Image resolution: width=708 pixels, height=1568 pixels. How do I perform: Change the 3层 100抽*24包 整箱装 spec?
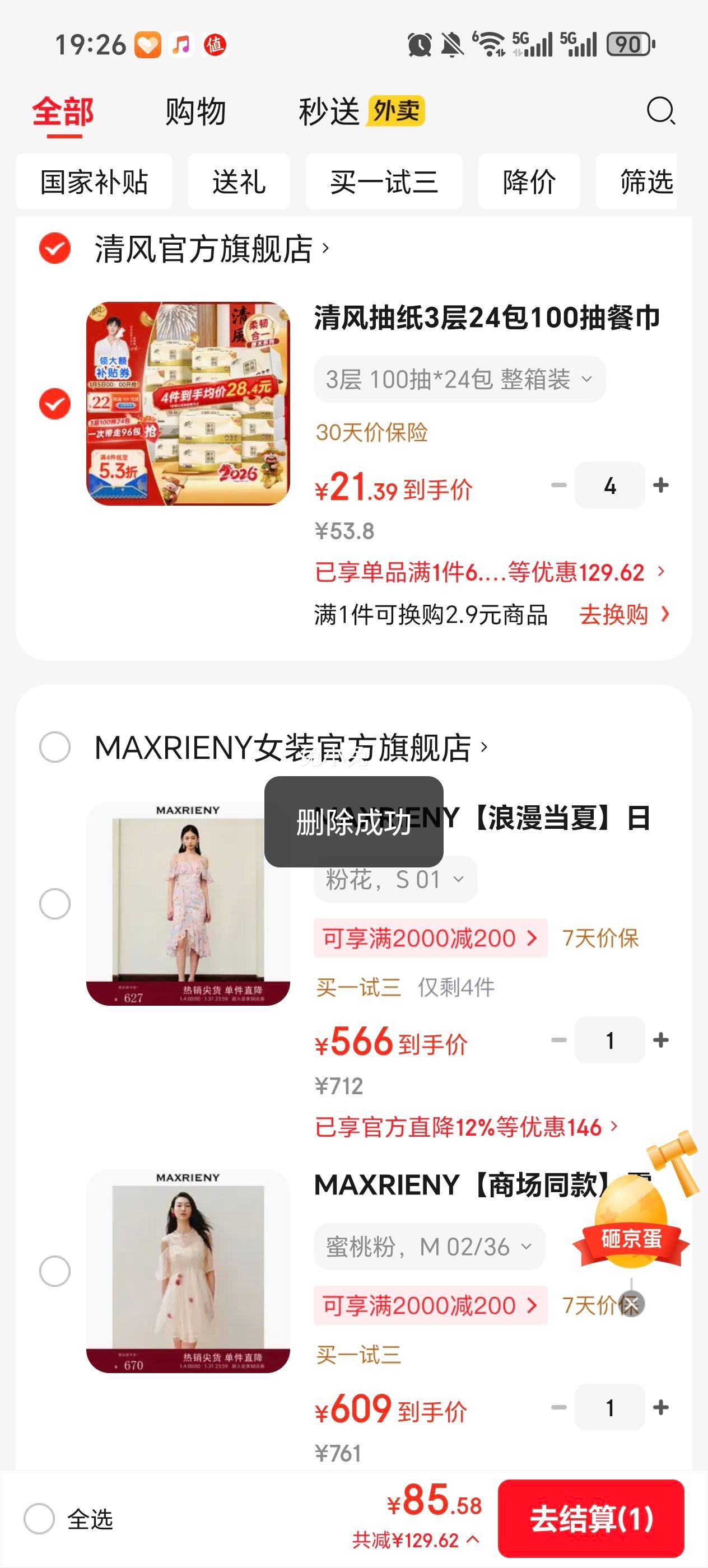[459, 379]
